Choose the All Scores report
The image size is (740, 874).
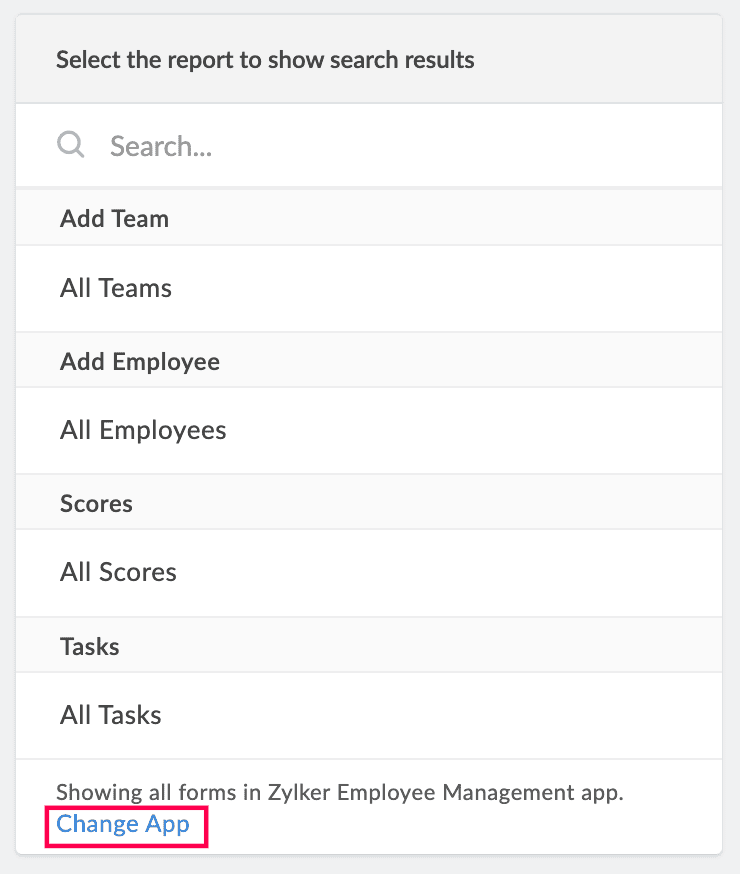tap(118, 573)
